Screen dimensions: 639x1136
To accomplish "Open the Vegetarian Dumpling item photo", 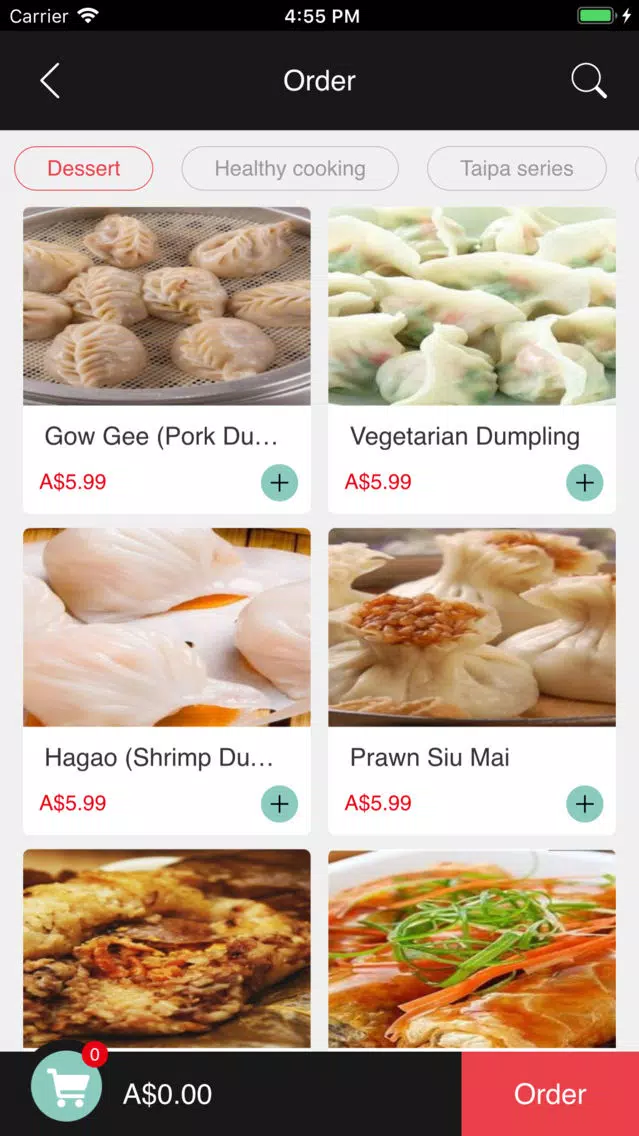I will pyautogui.click(x=472, y=306).
